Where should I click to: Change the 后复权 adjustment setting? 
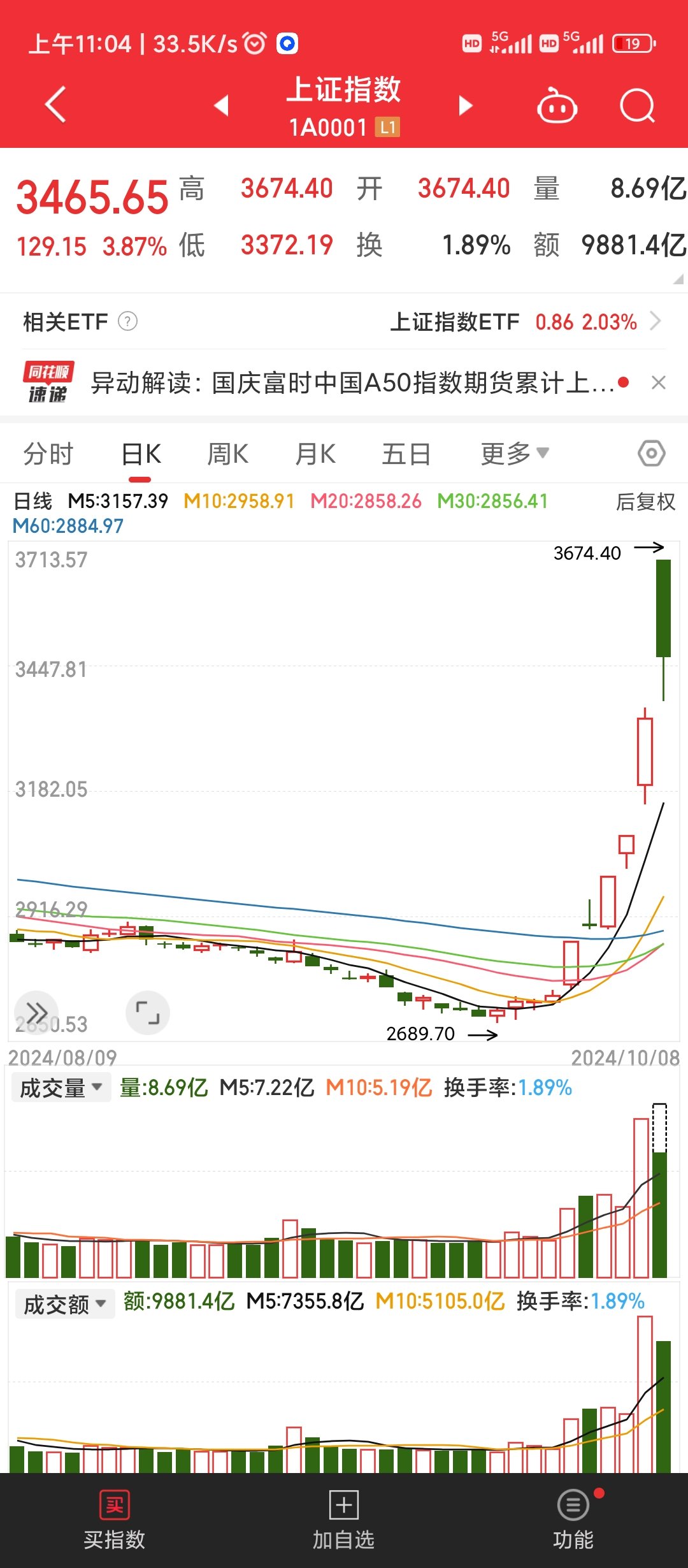coord(645,502)
